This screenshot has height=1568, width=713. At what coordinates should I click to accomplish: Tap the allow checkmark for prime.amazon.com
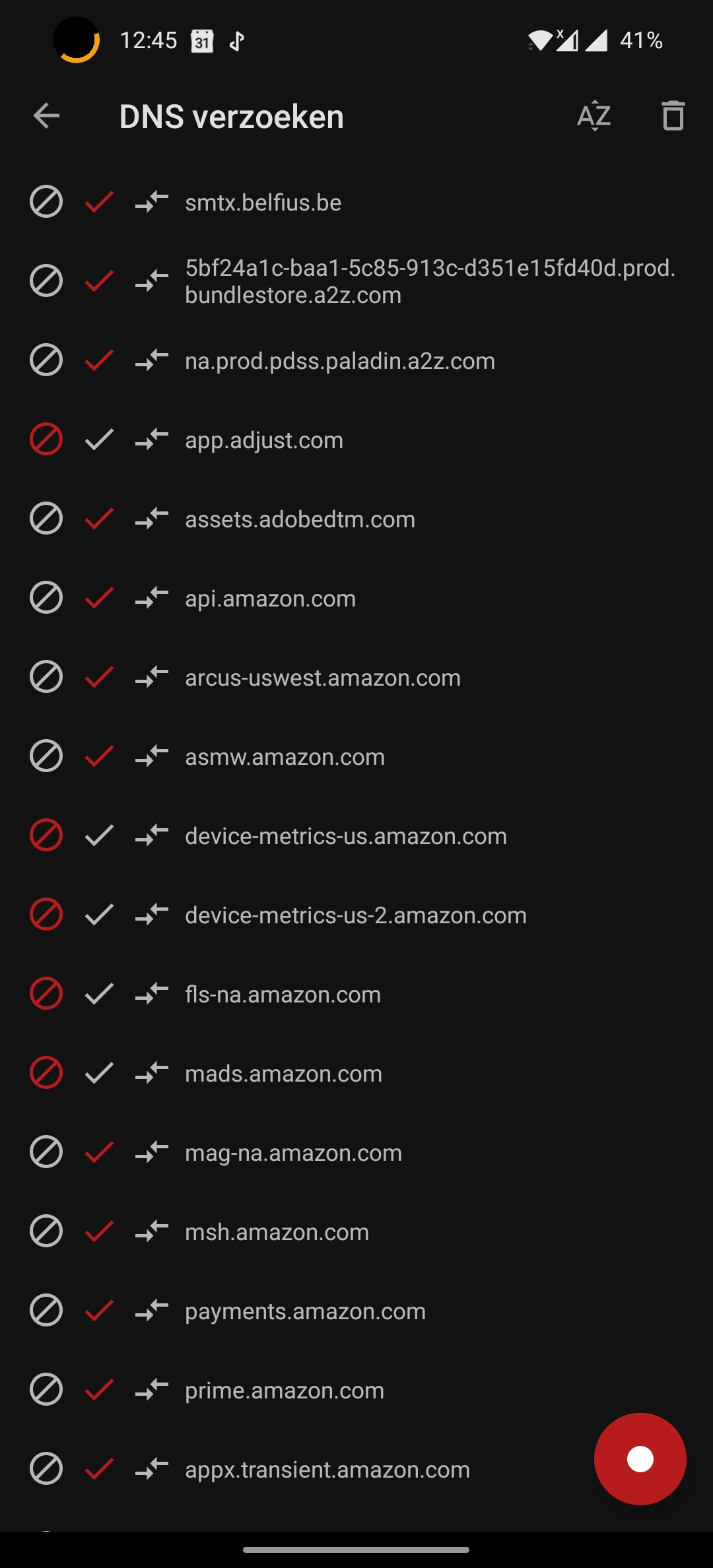point(99,1390)
